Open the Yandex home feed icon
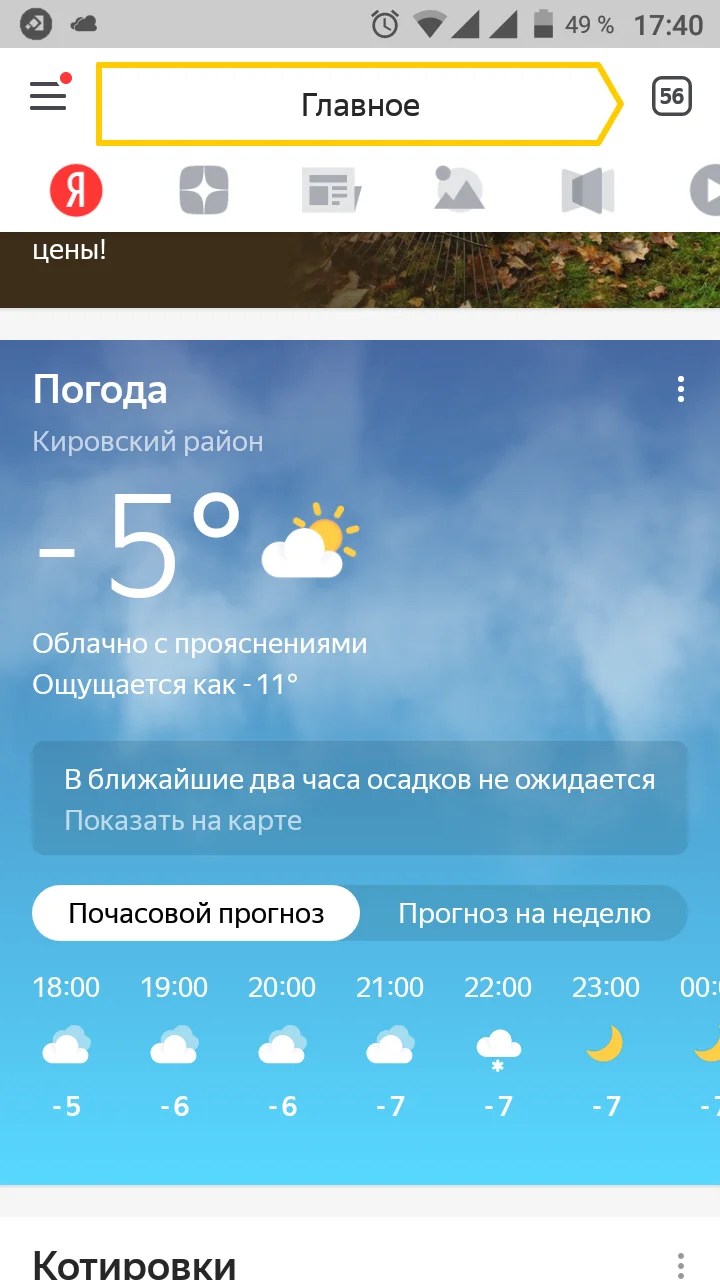This screenshot has height=1280, width=720. tap(78, 190)
